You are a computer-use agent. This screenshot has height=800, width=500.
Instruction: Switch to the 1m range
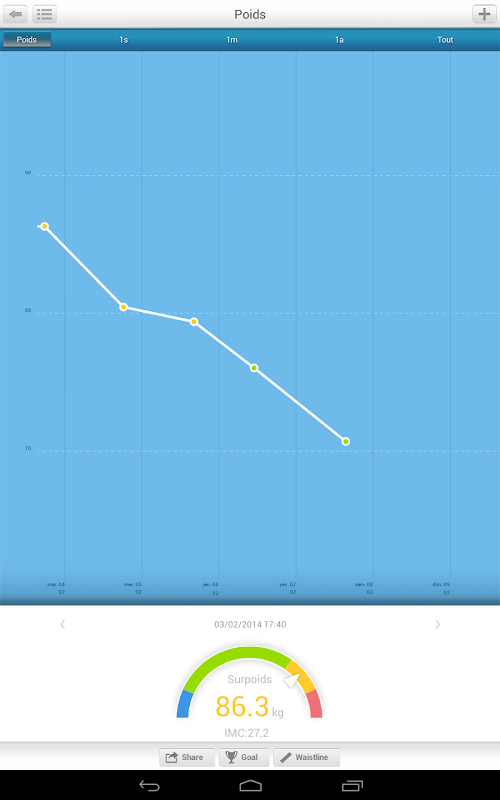232,40
